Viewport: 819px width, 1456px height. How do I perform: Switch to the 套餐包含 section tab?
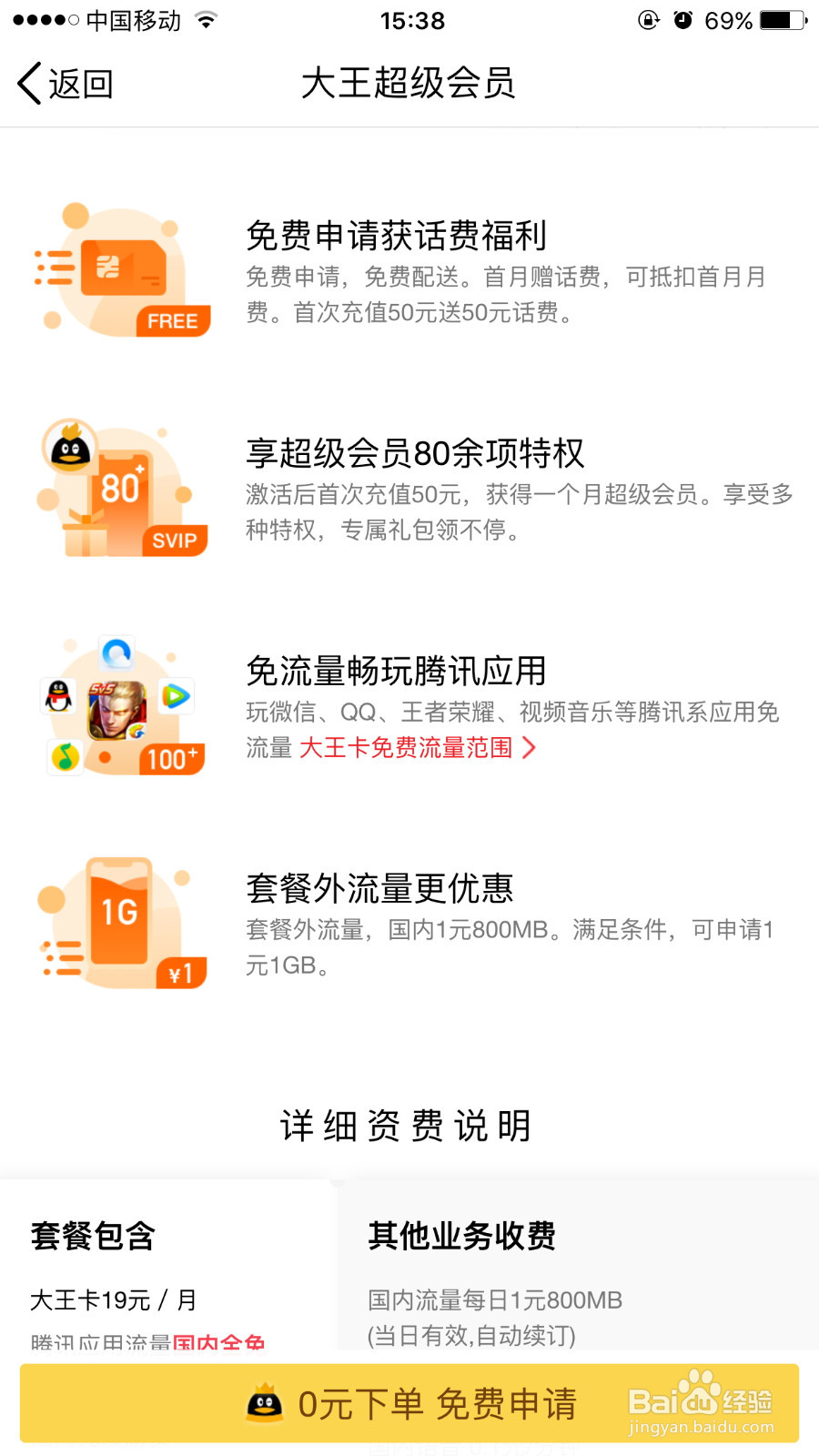[x=91, y=1236]
